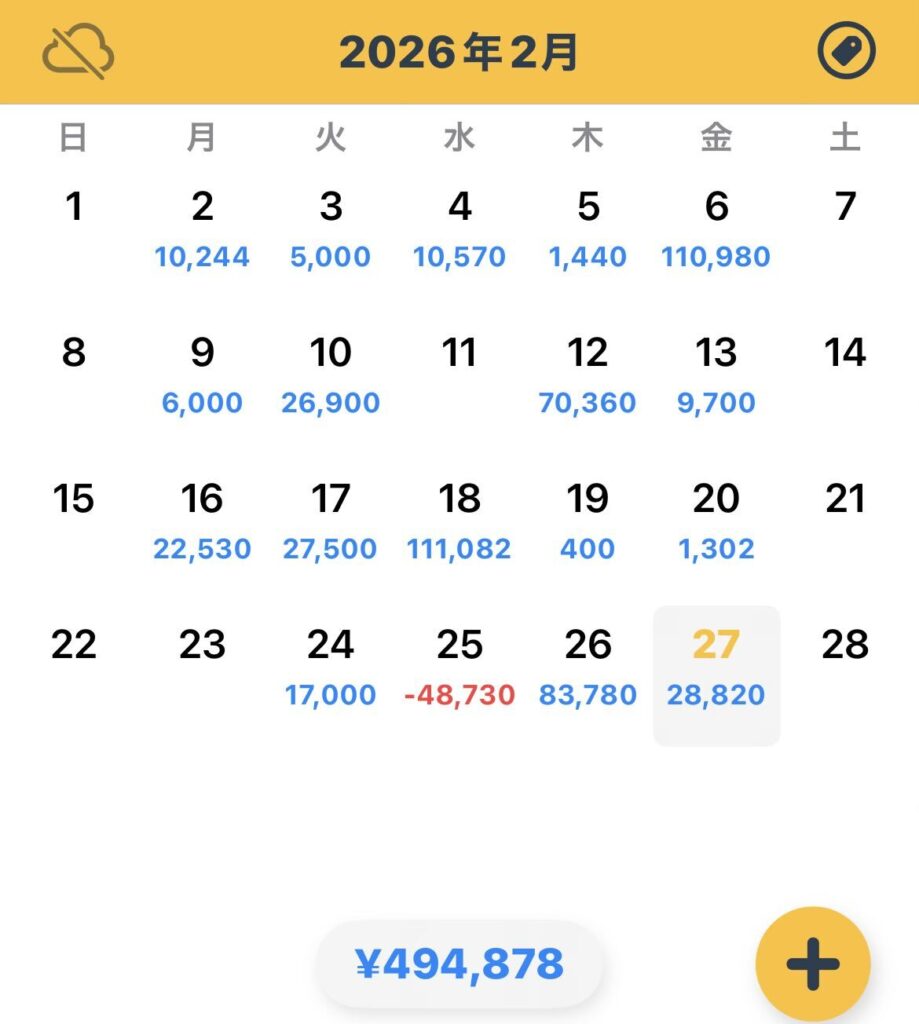Choose the empty day February 11
The height and width of the screenshot is (1024, 919).
click(459, 360)
